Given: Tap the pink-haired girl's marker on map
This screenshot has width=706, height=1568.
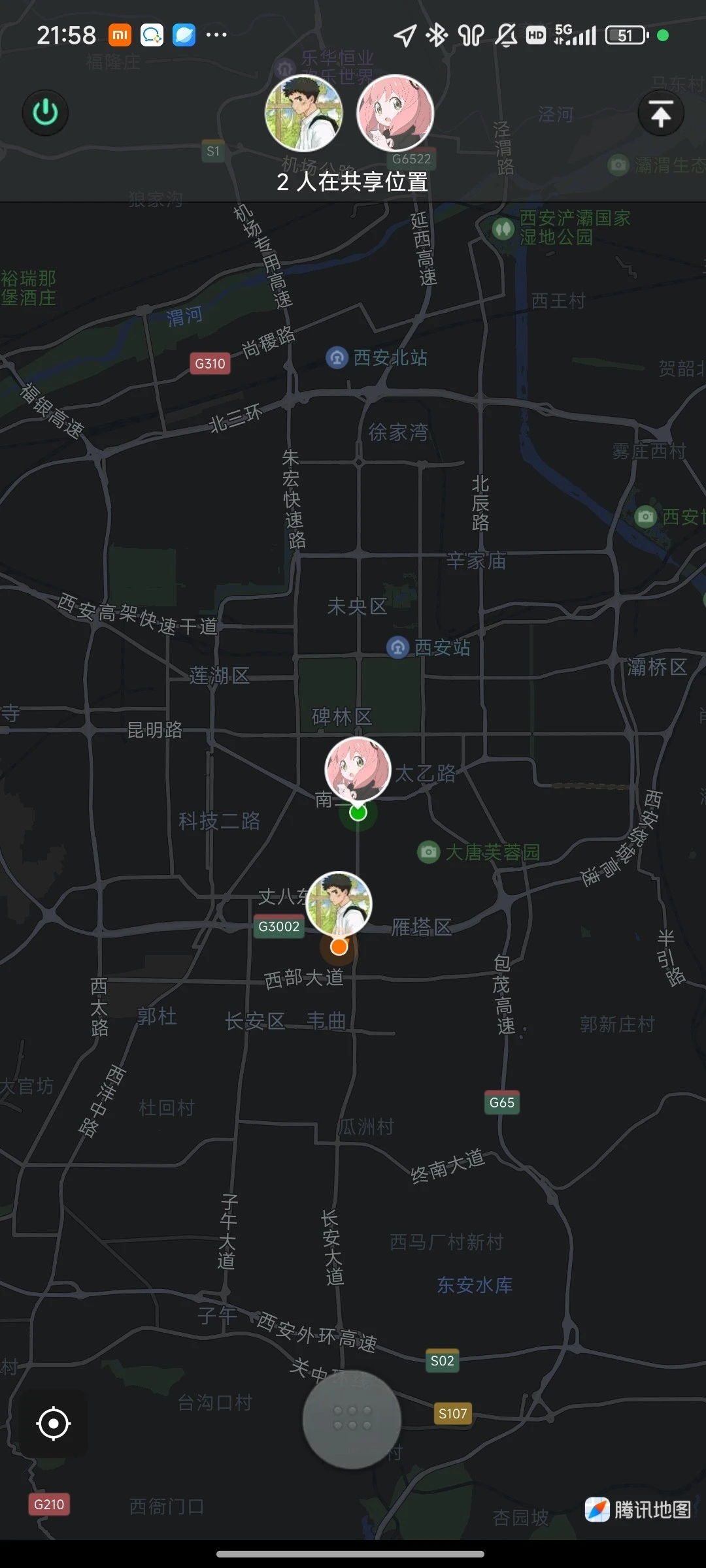Looking at the screenshot, I should pos(358,770).
